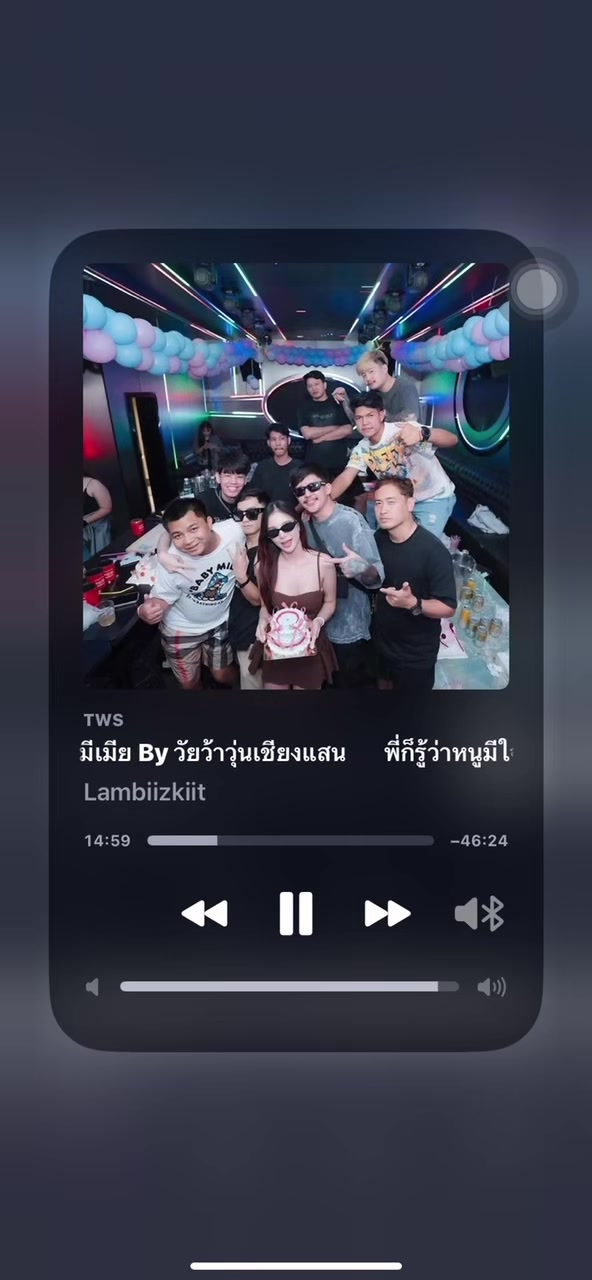Tap the playback progress bar
The image size is (592, 1280).
pyautogui.click(x=290, y=841)
